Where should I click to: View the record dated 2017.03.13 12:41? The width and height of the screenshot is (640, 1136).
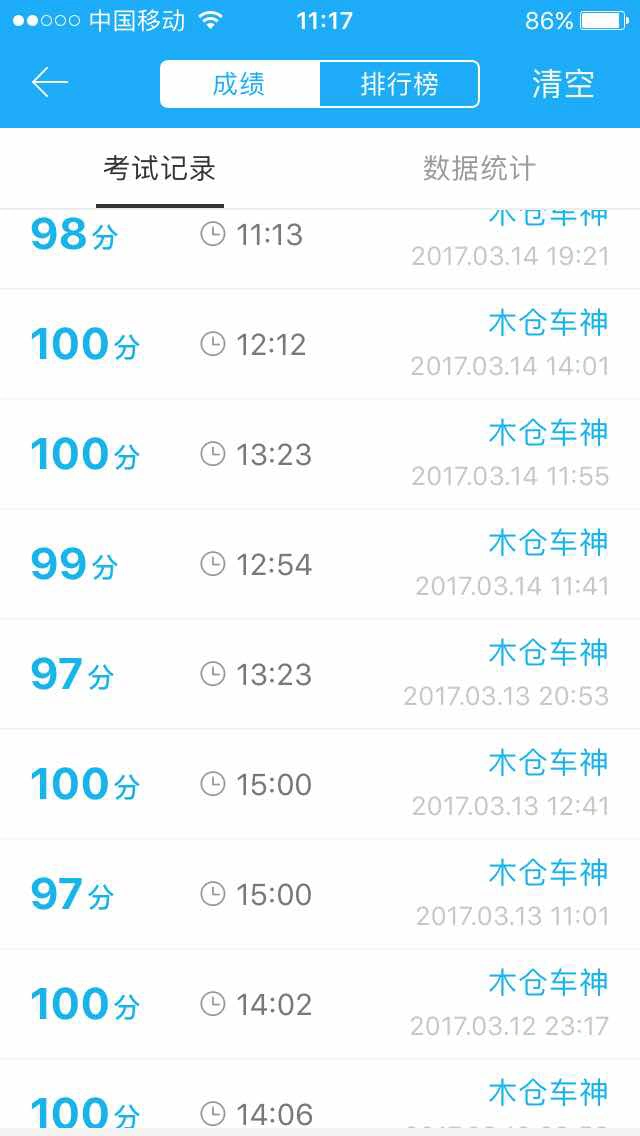320,785
